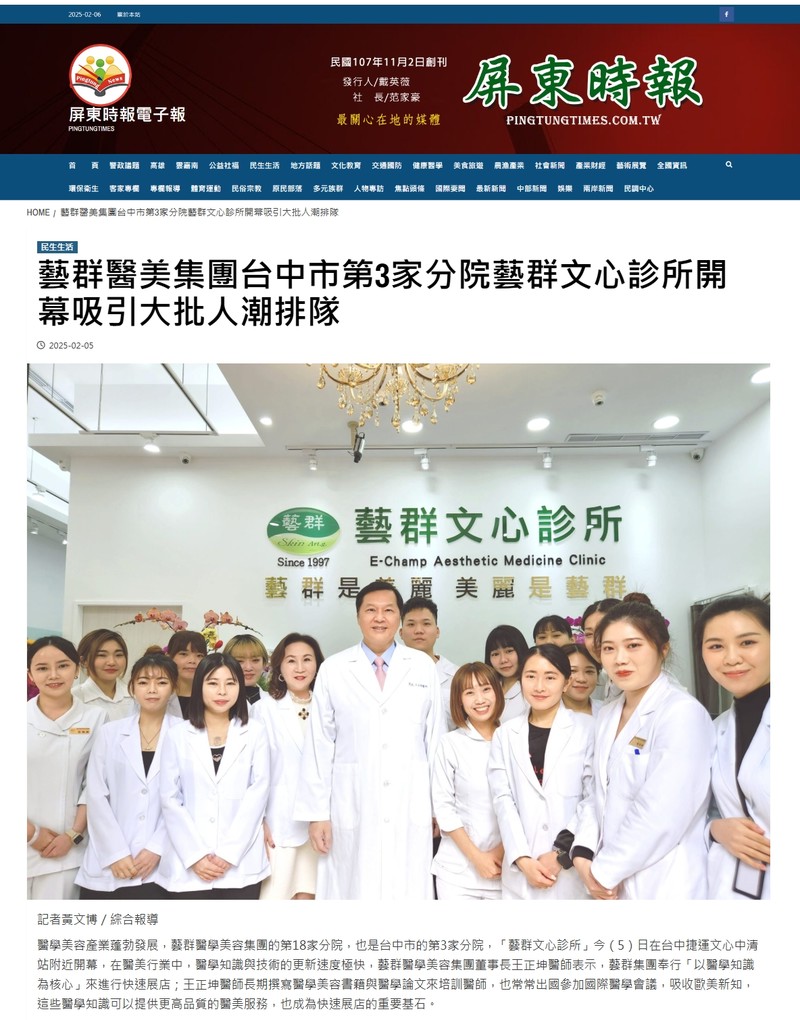Go to the 客家專欄 section
The height and width of the screenshot is (1020, 800).
124,188
